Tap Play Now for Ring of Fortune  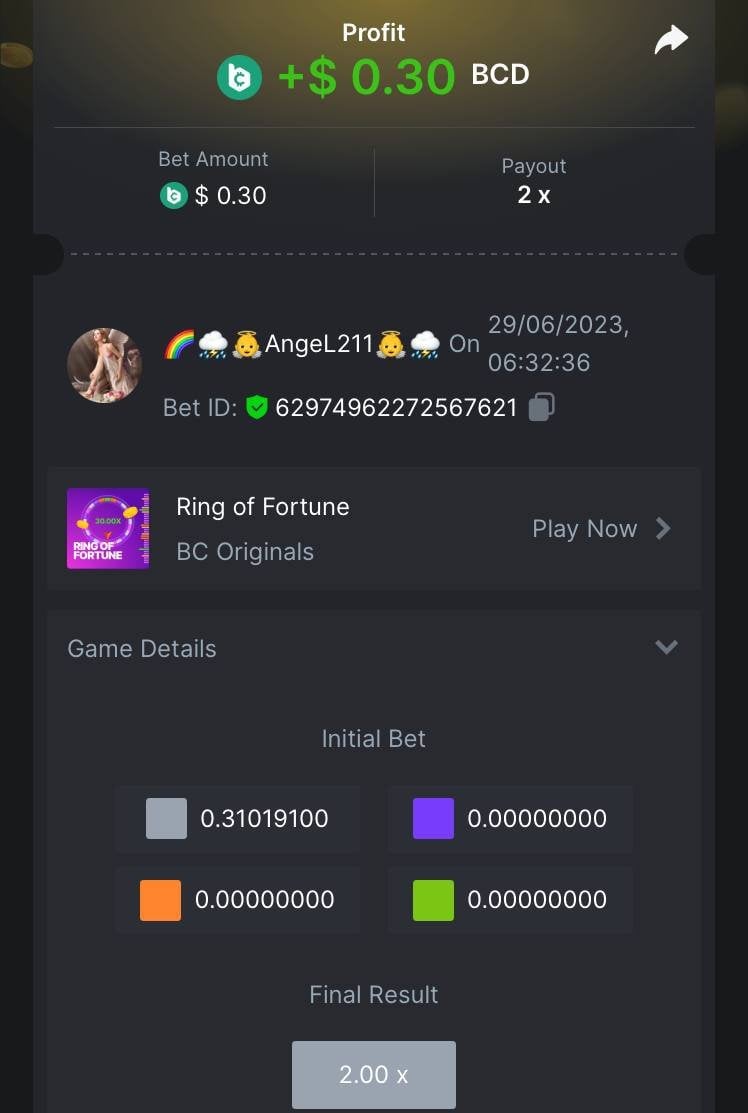(600, 529)
